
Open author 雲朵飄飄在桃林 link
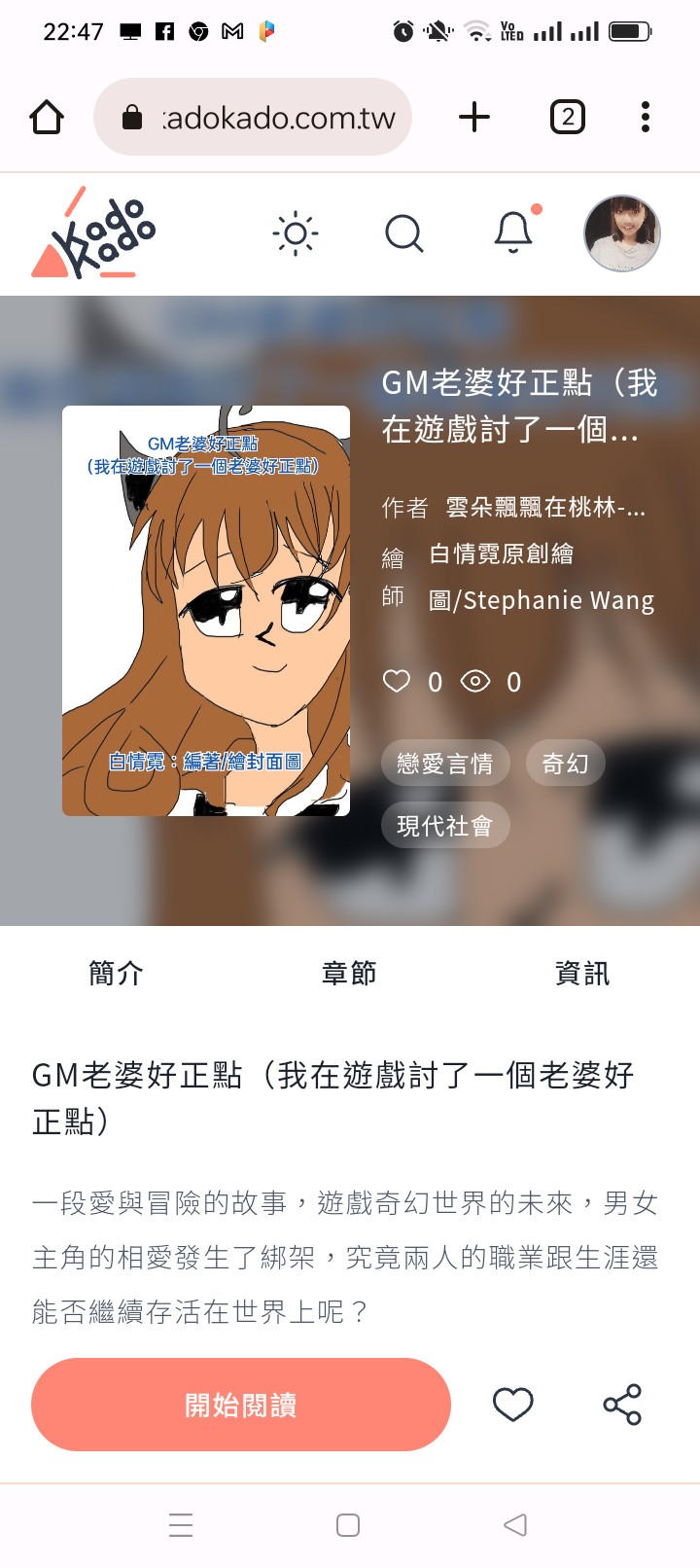544,507
